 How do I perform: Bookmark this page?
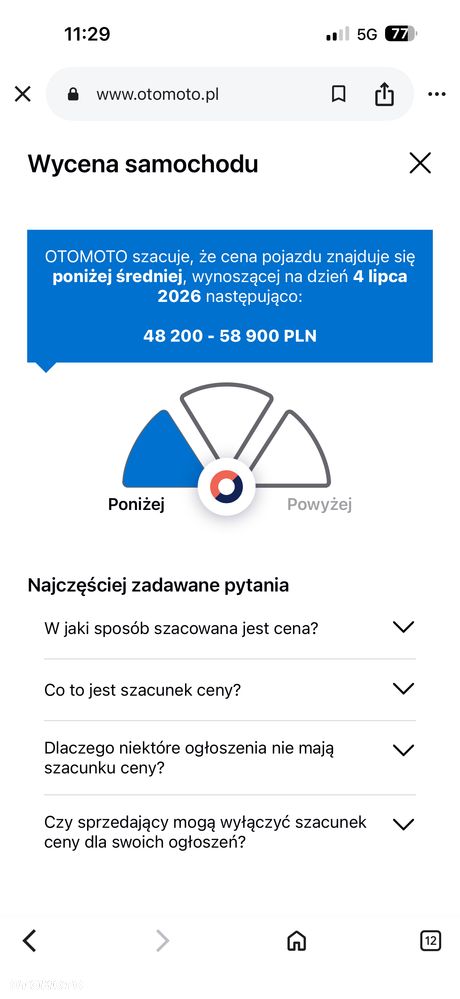click(338, 94)
